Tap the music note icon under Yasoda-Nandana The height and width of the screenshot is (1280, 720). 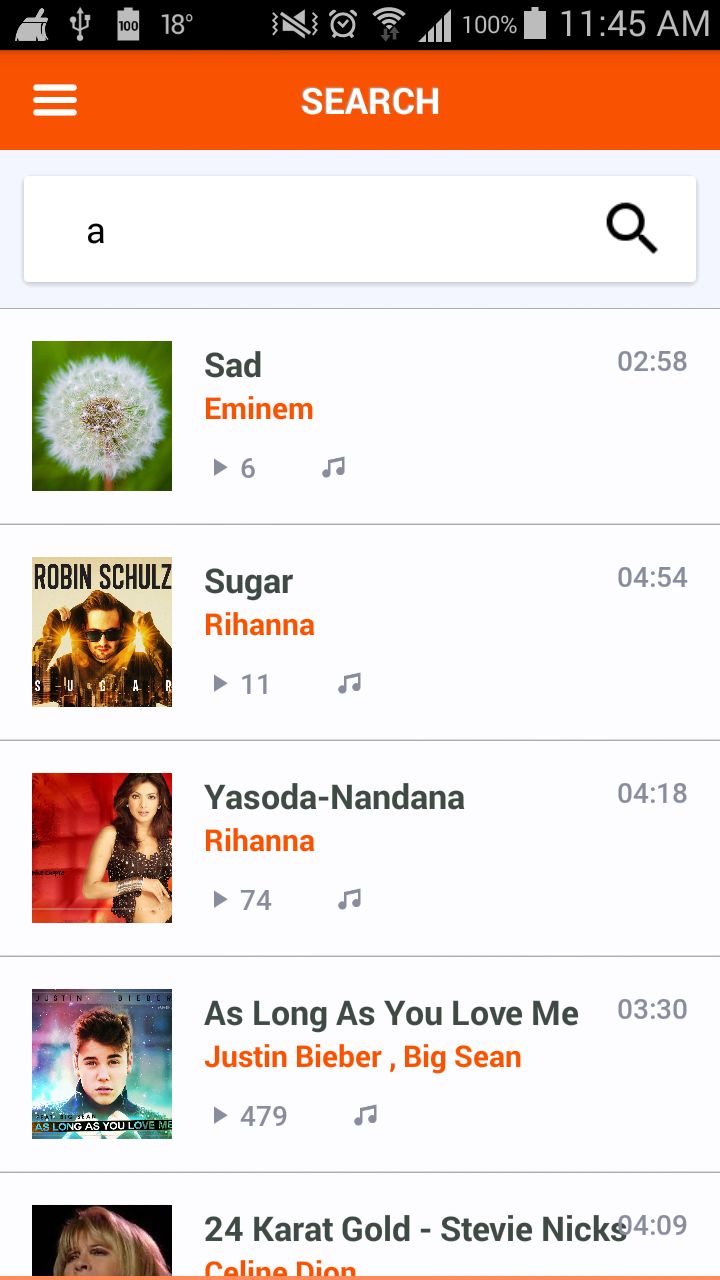(x=349, y=899)
